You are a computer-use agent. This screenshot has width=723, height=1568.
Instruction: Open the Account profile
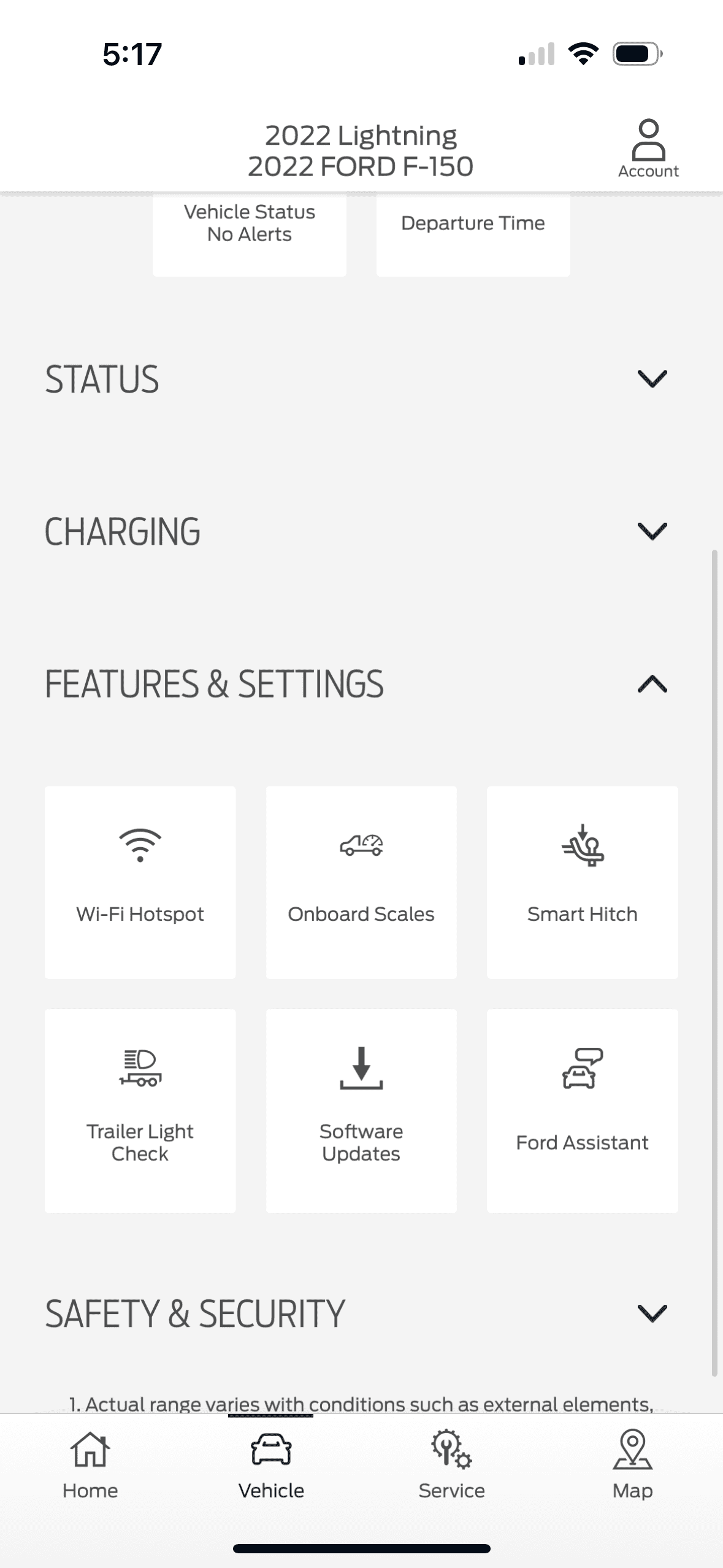pyautogui.click(x=648, y=148)
